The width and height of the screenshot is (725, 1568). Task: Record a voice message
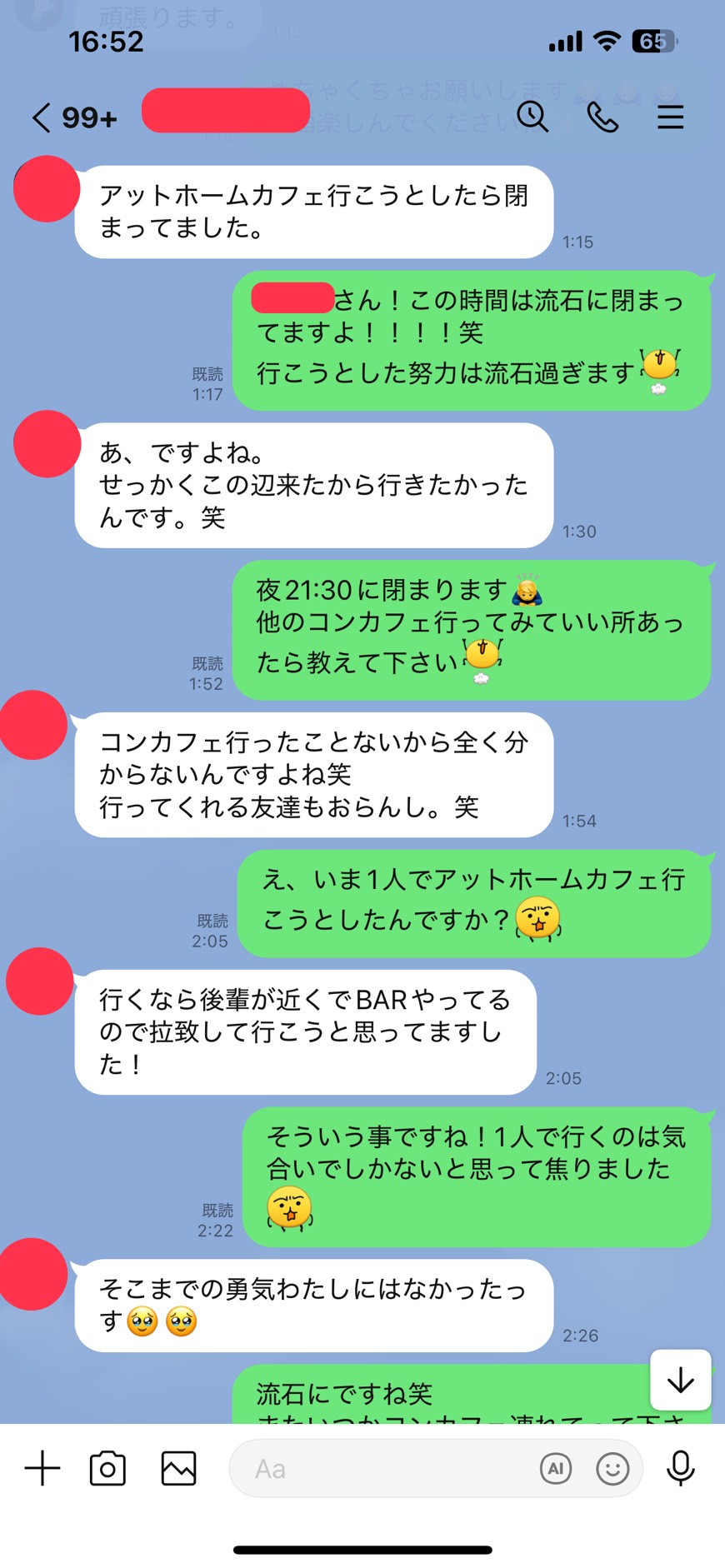[681, 1468]
